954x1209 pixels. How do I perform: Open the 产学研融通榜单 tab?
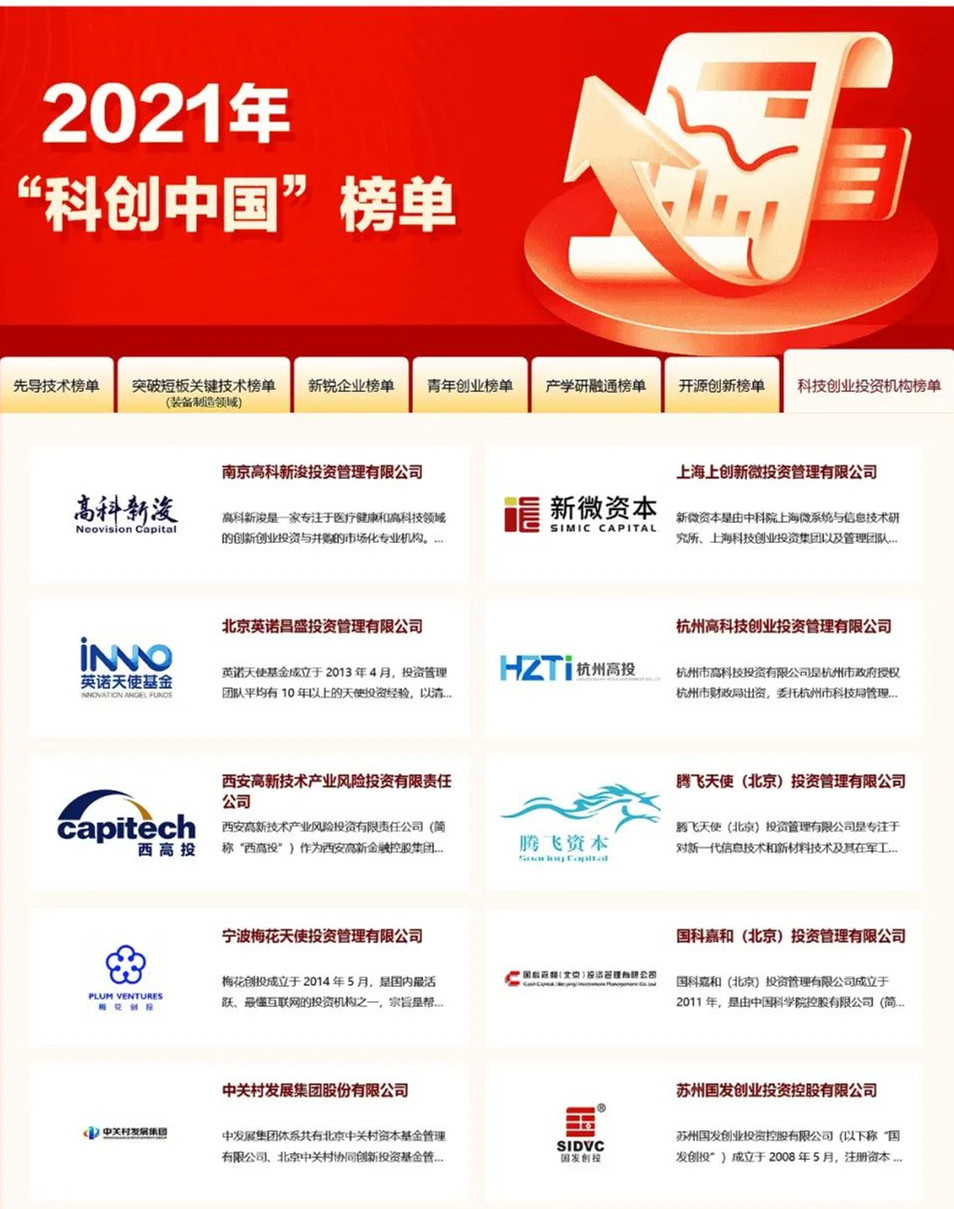[595, 386]
